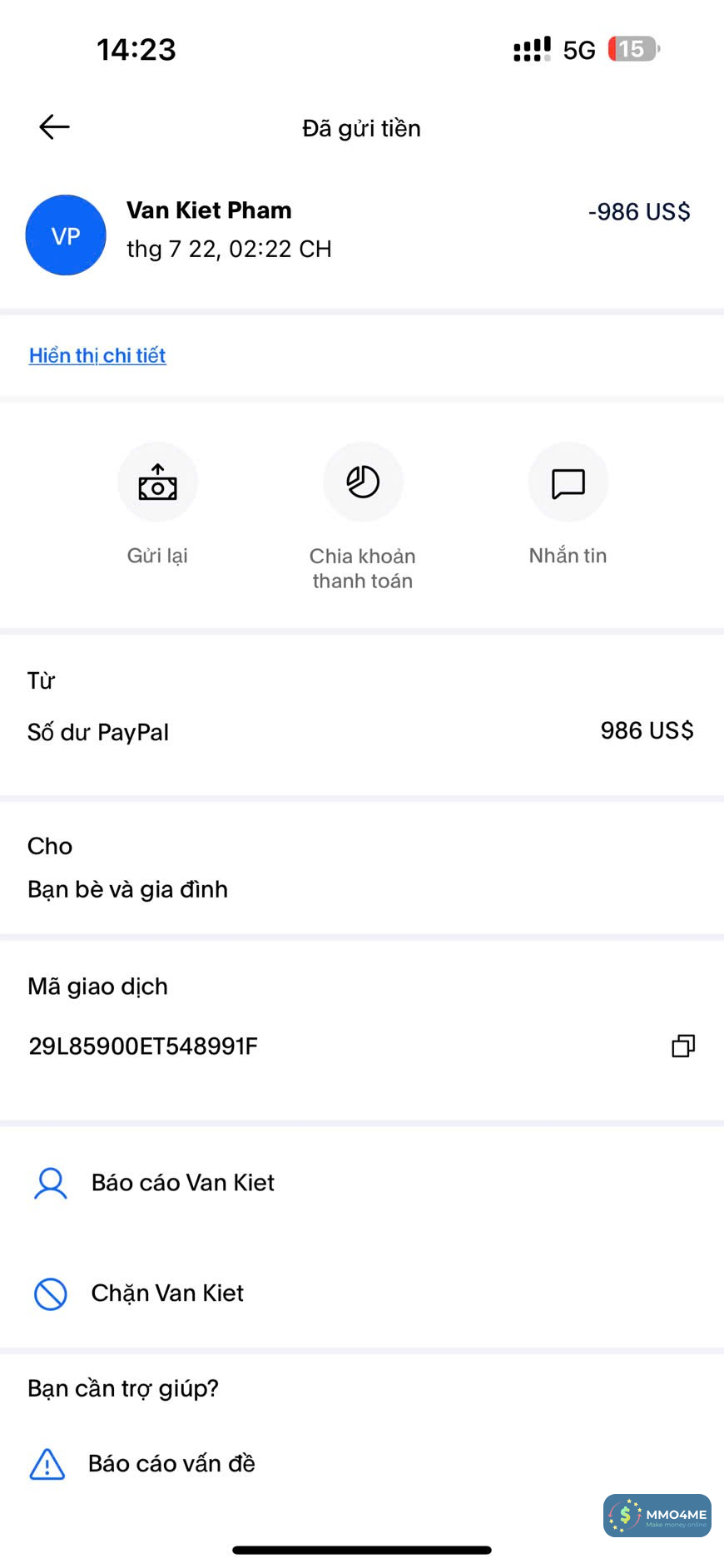Tap the VP profile avatar
Image resolution: width=724 pixels, height=1568 pixels.
click(x=66, y=235)
